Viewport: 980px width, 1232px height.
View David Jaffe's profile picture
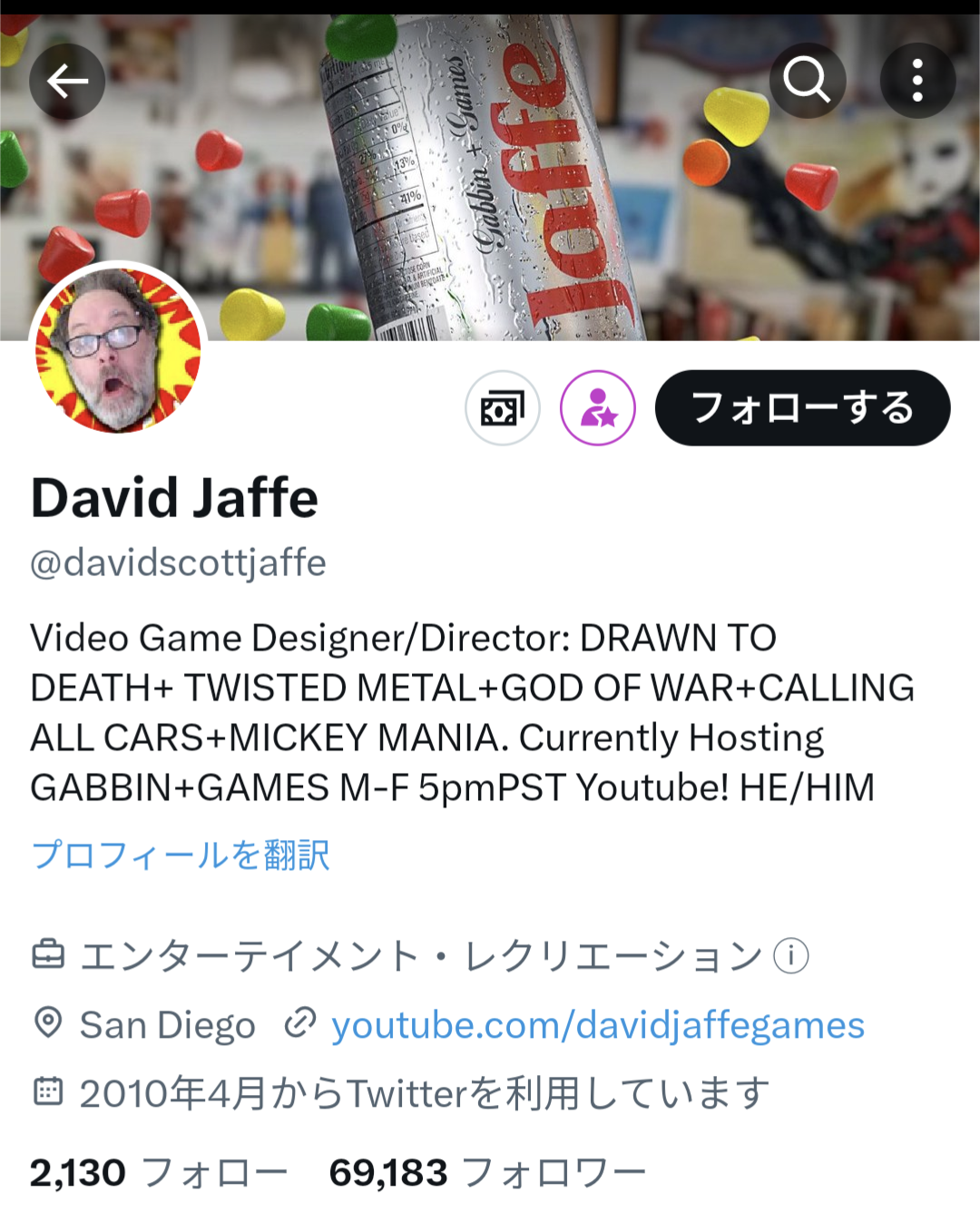(118, 349)
